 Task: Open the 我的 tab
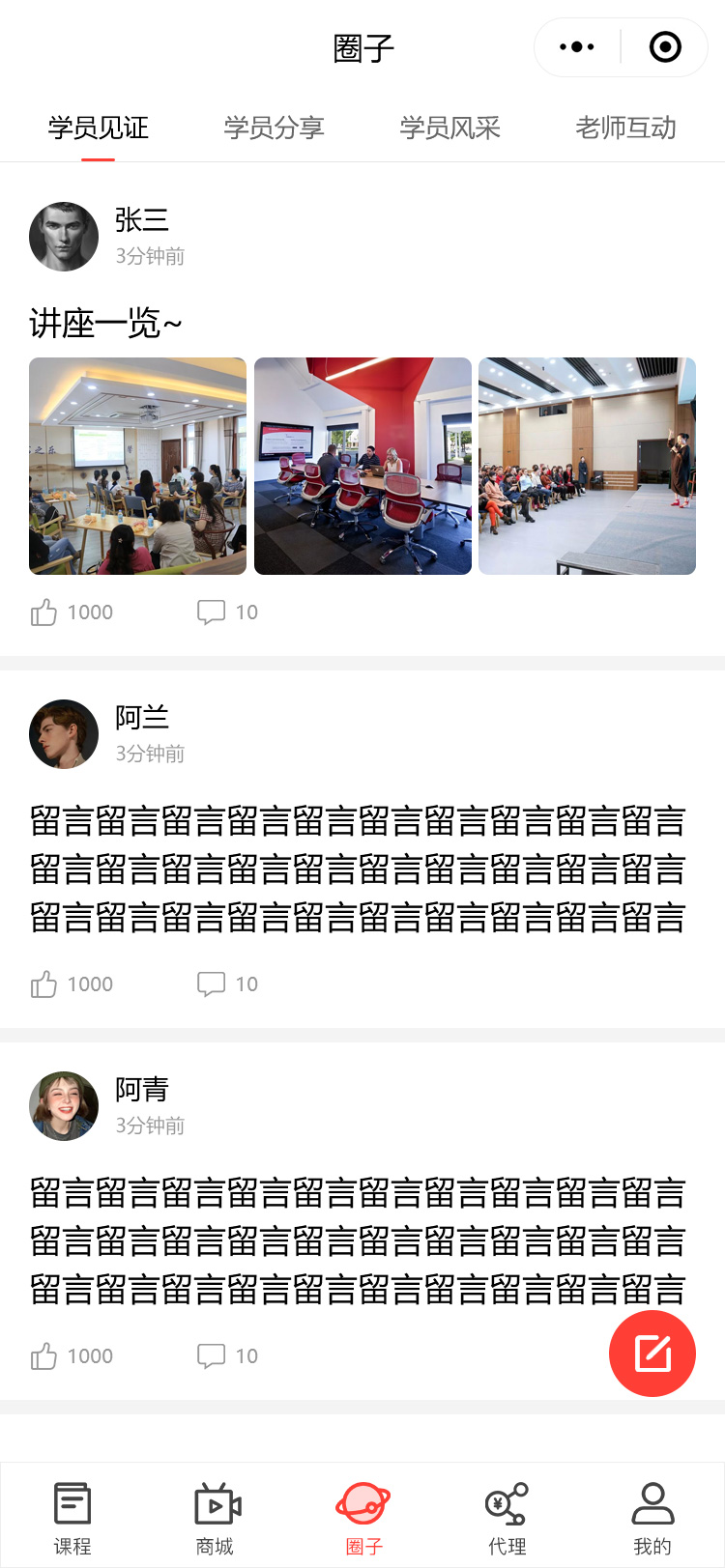tap(652, 1518)
